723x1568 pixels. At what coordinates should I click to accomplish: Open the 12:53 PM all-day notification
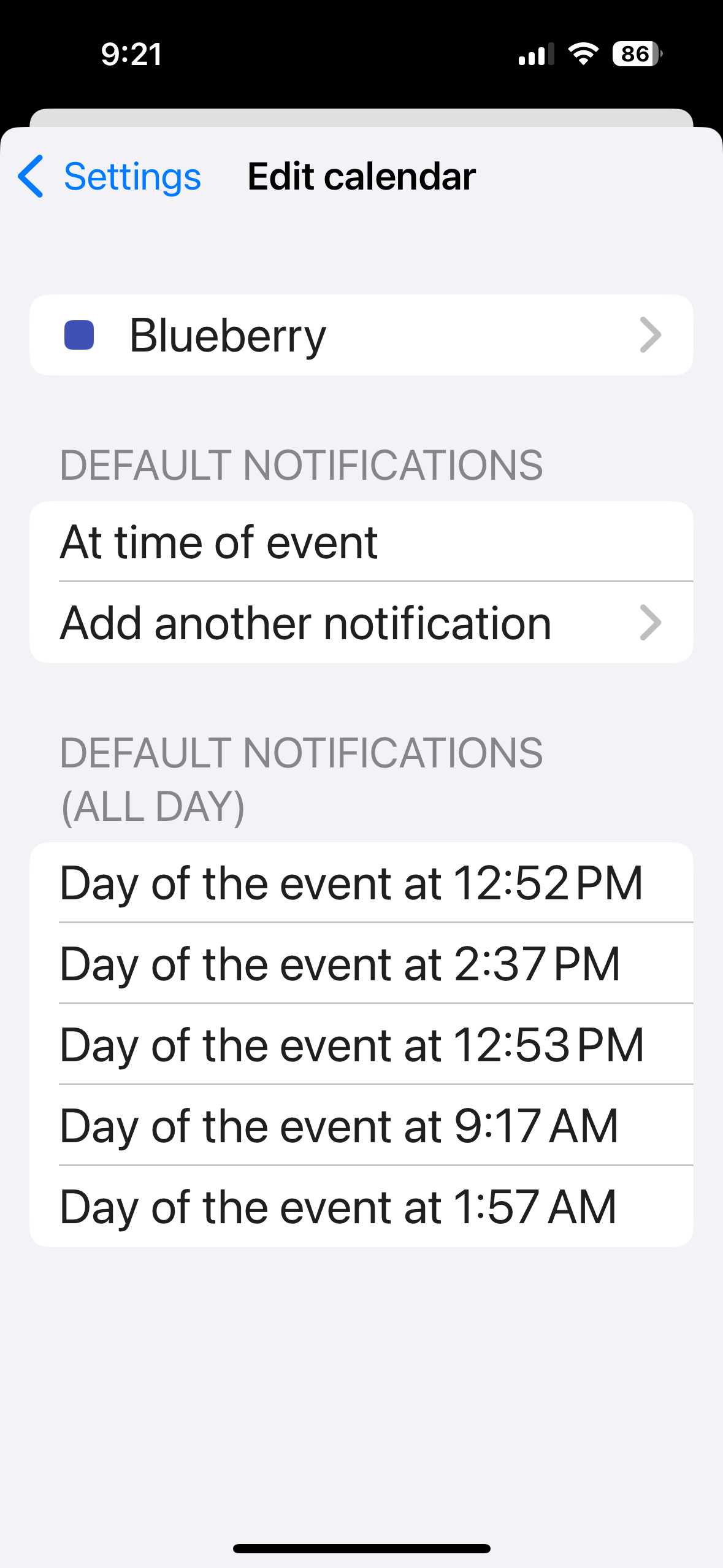coord(361,1045)
